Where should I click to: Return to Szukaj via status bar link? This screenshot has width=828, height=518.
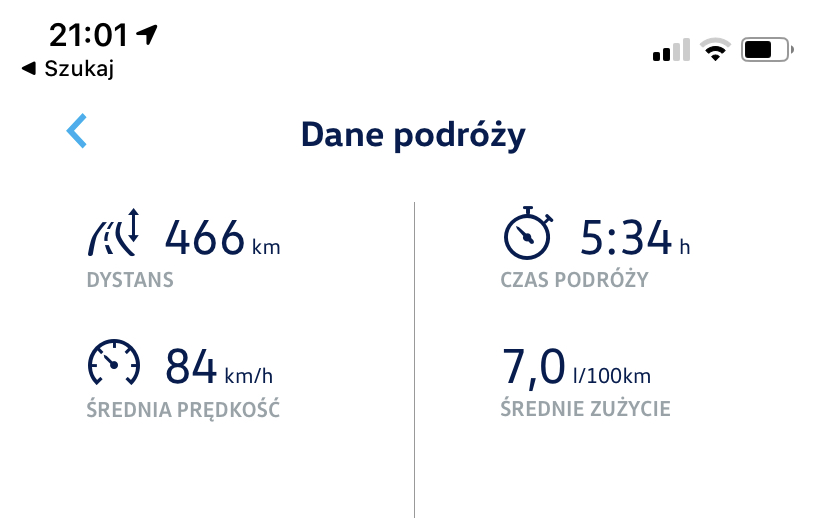(68, 68)
